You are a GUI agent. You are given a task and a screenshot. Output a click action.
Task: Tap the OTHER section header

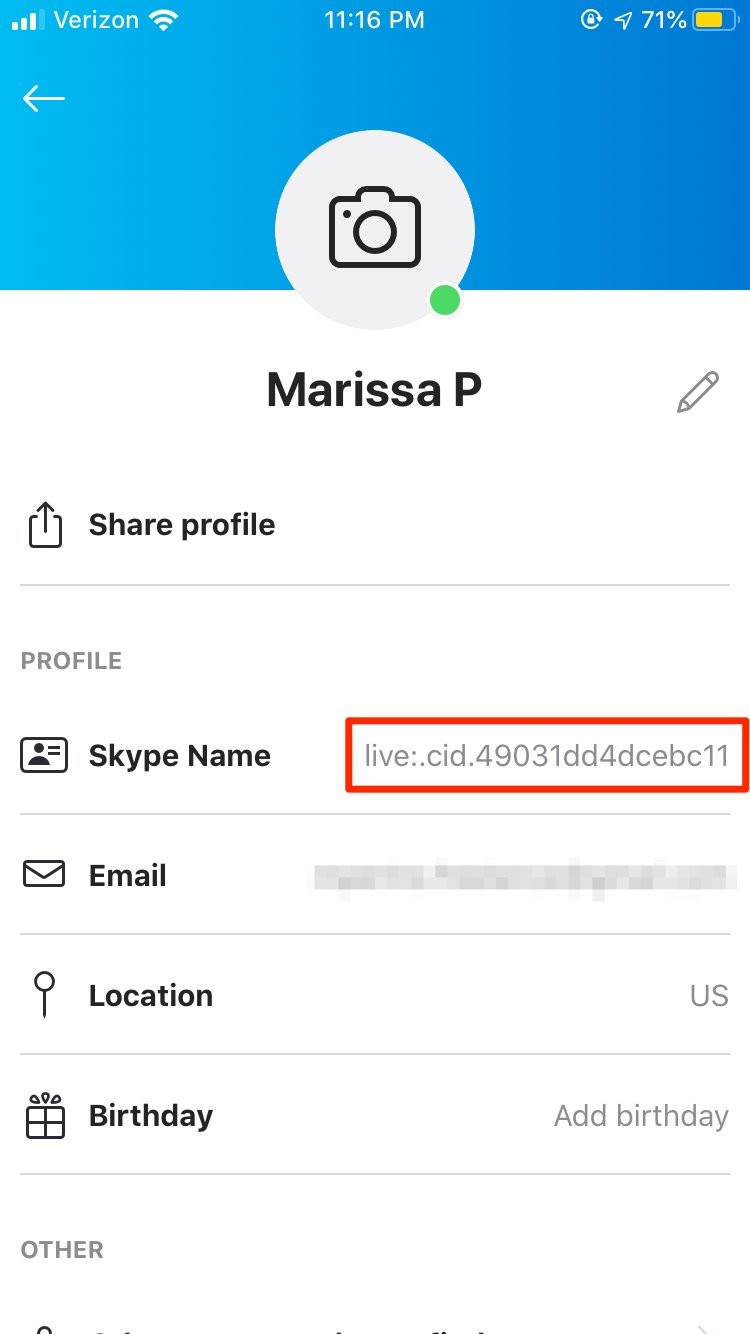pyautogui.click(x=62, y=1249)
